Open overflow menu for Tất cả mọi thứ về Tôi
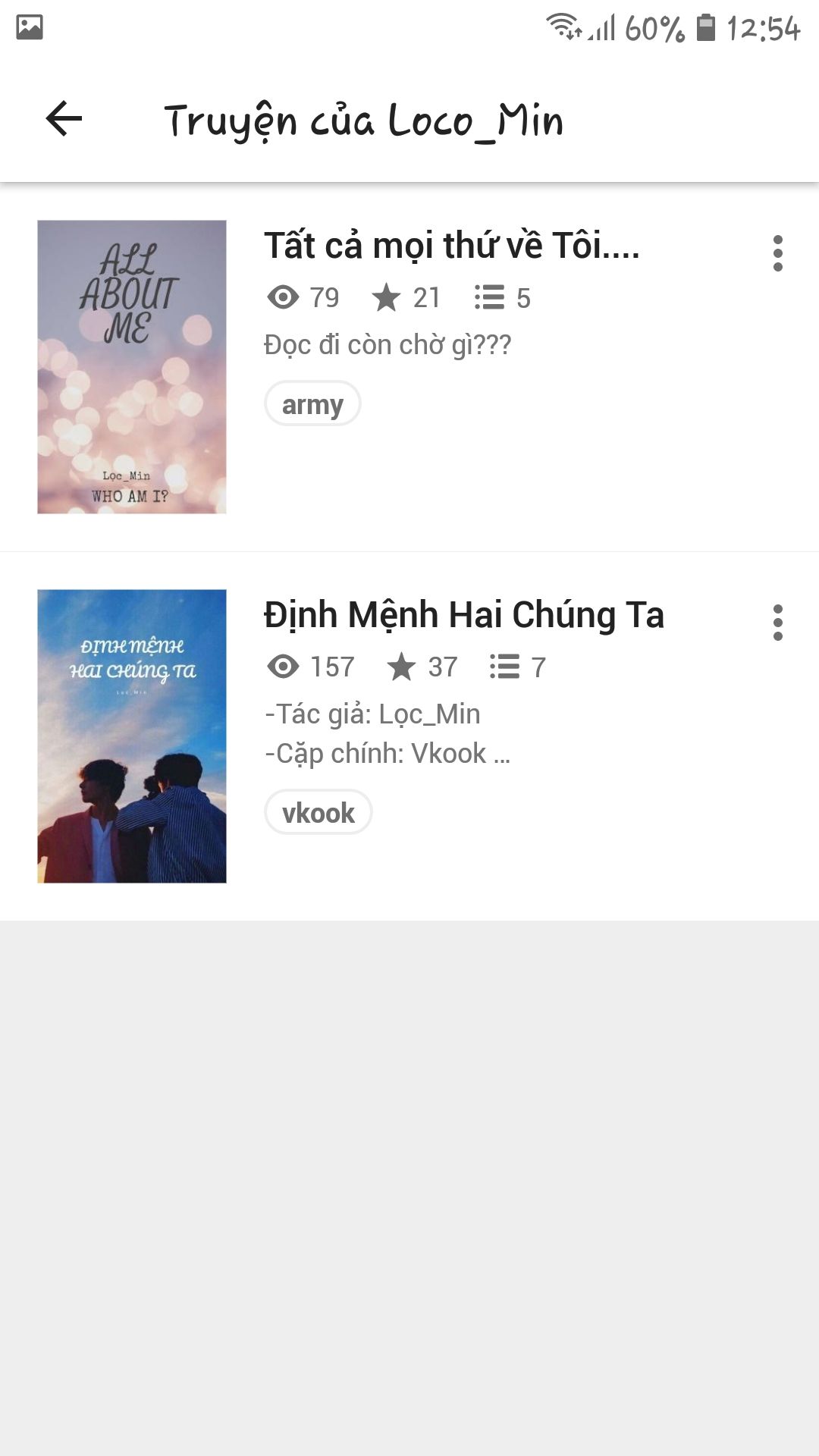Image resolution: width=819 pixels, height=1456 pixels. point(777,253)
